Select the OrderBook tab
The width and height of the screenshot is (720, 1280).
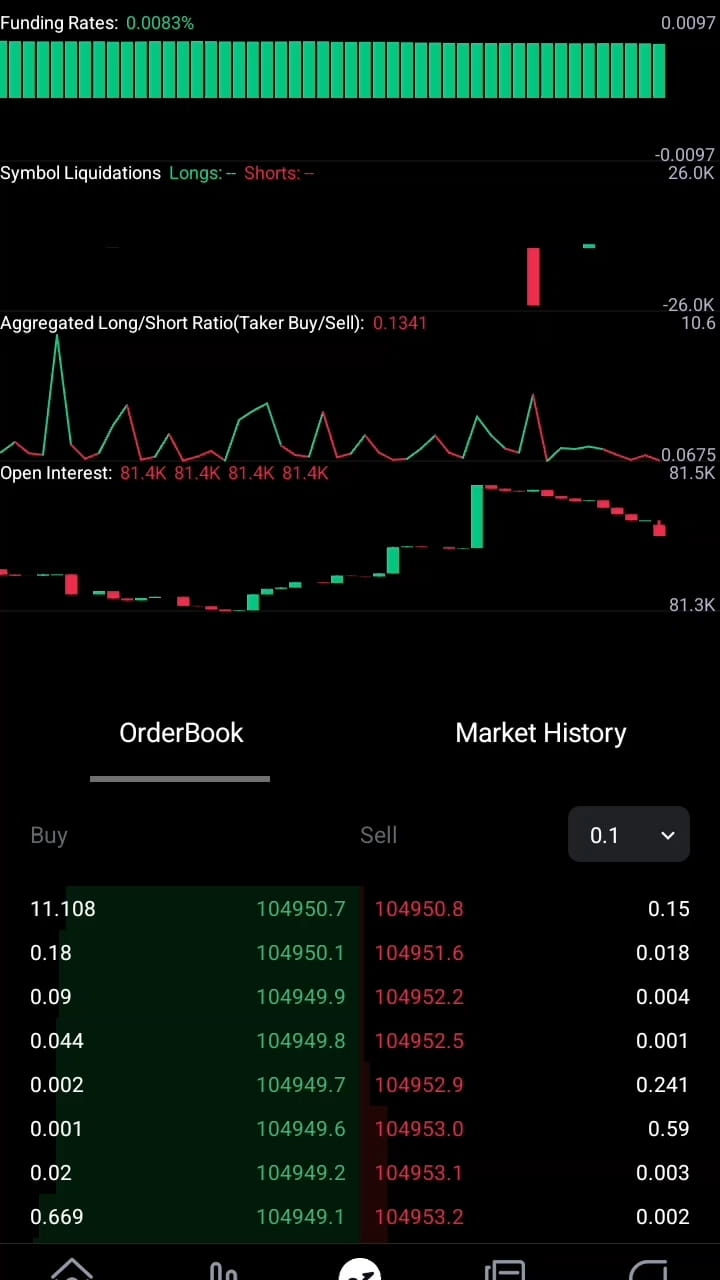[x=180, y=733]
